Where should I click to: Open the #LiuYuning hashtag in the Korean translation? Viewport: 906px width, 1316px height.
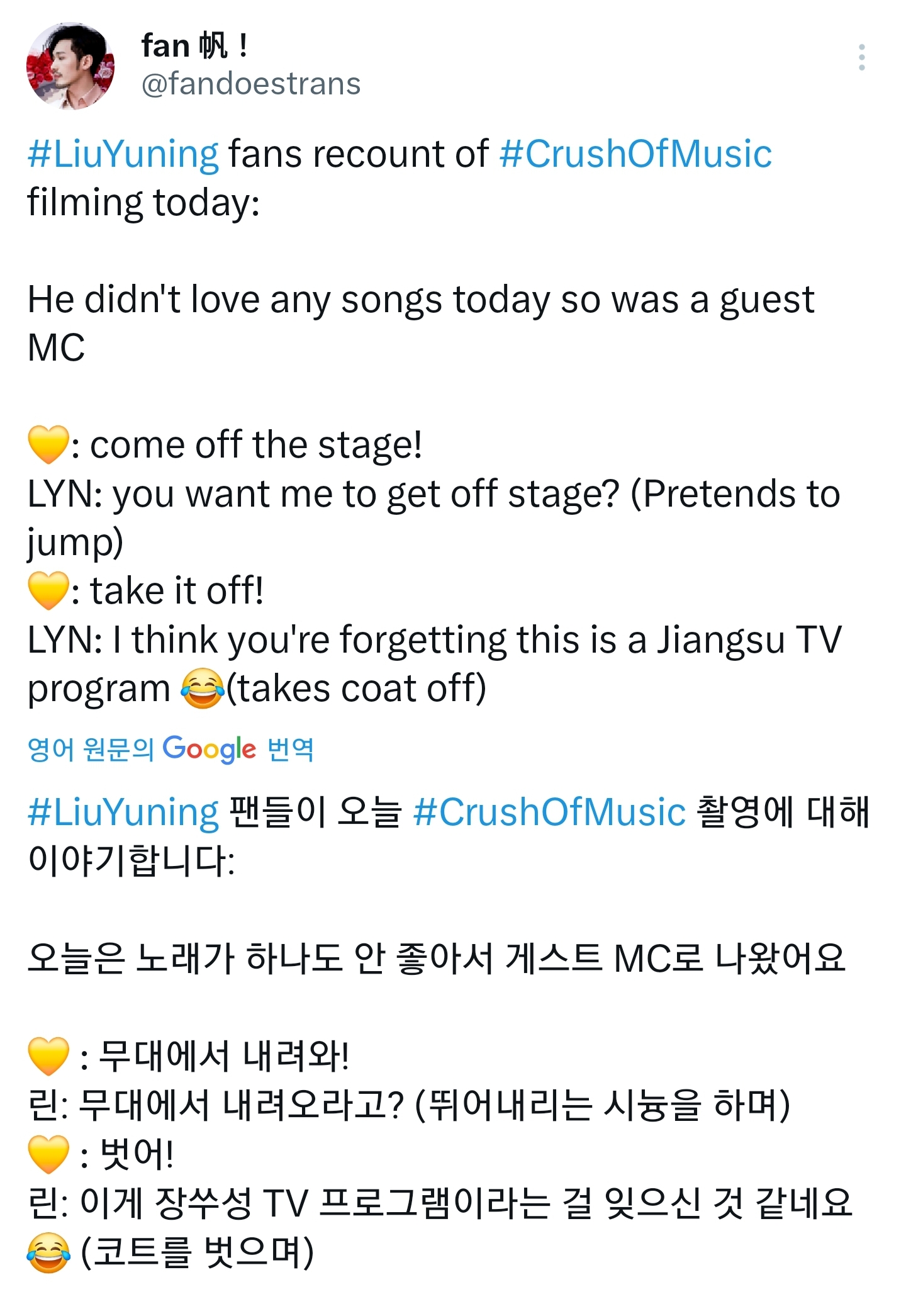123,812
